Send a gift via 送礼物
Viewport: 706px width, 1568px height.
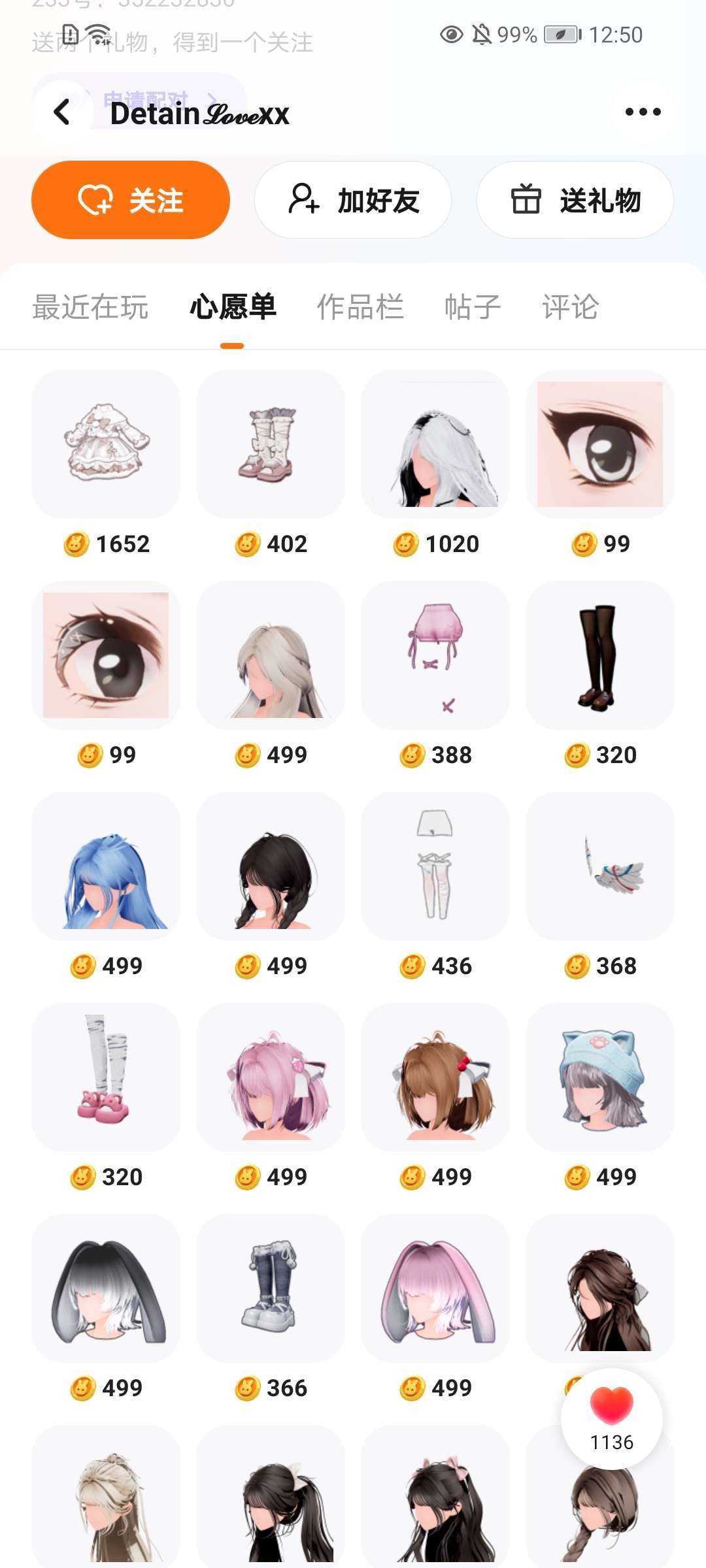point(575,200)
